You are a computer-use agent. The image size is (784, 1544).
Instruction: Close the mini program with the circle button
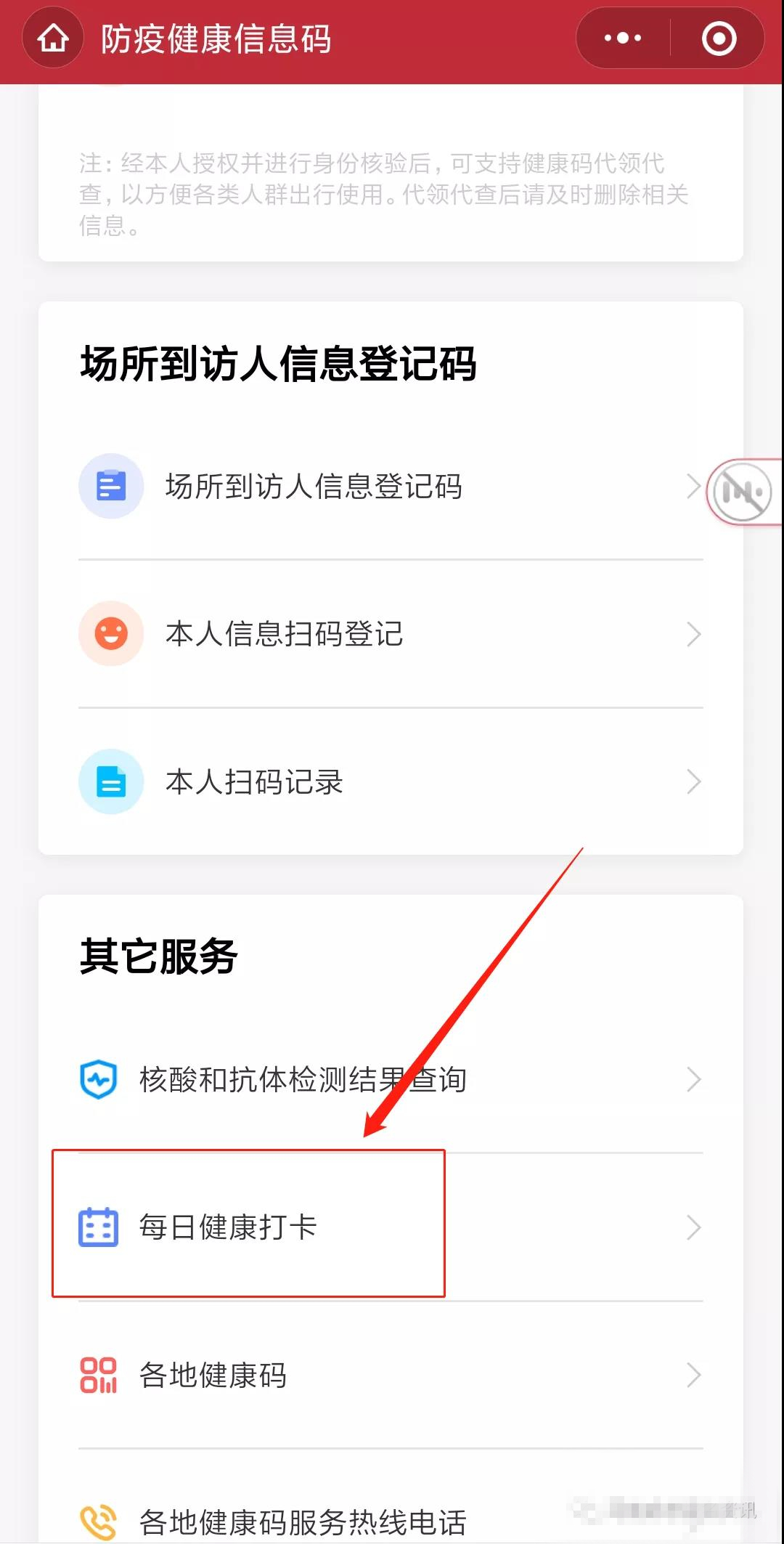click(x=719, y=38)
